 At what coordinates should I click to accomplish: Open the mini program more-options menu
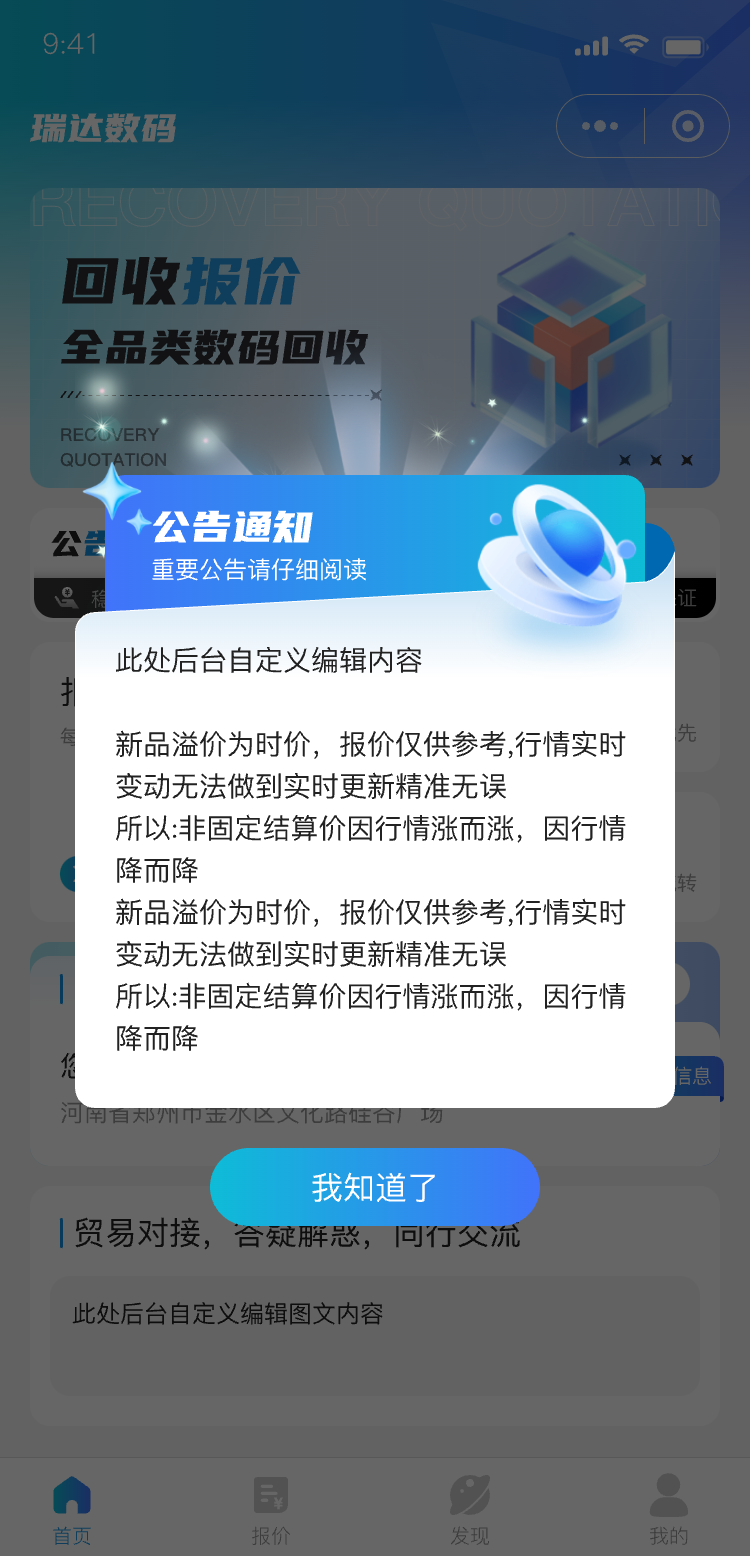[x=600, y=126]
